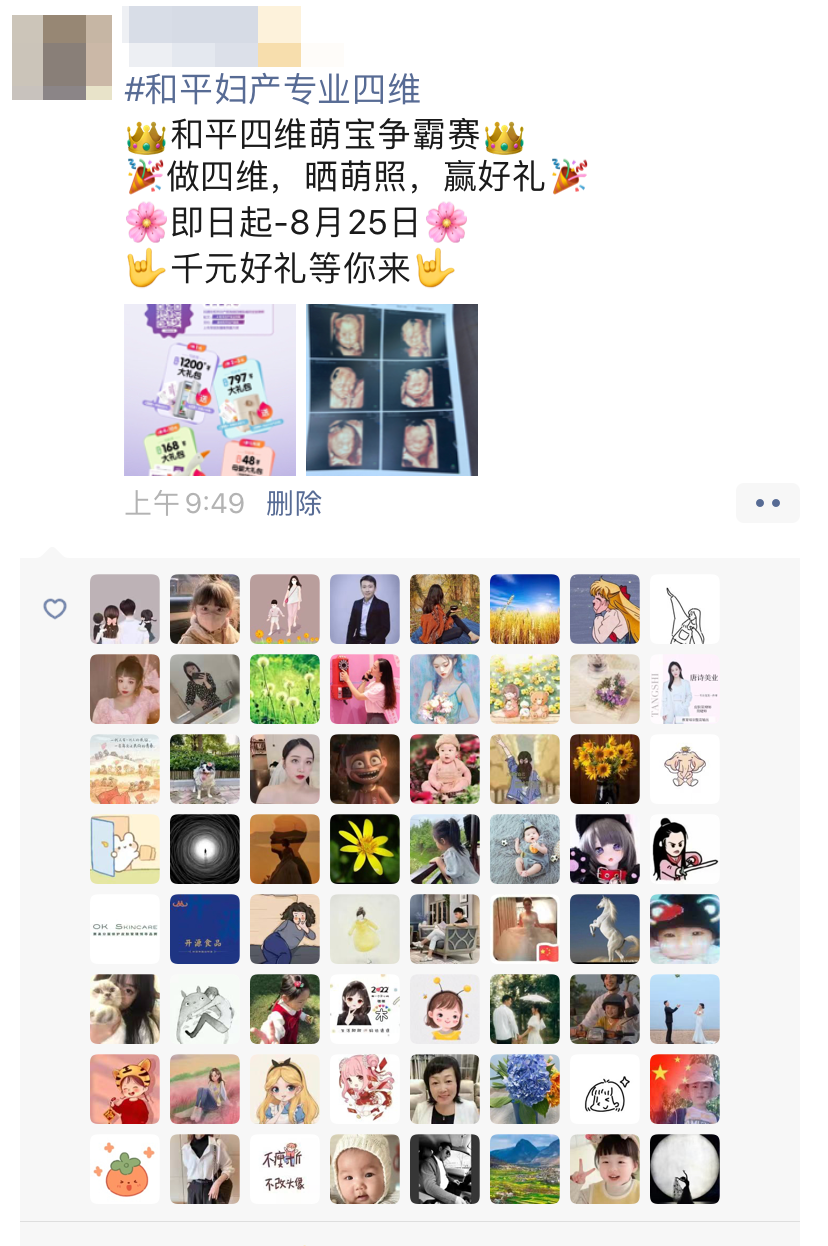Open the liker with blue hydrangea avatar
828x1246 pixels.
click(x=525, y=1089)
